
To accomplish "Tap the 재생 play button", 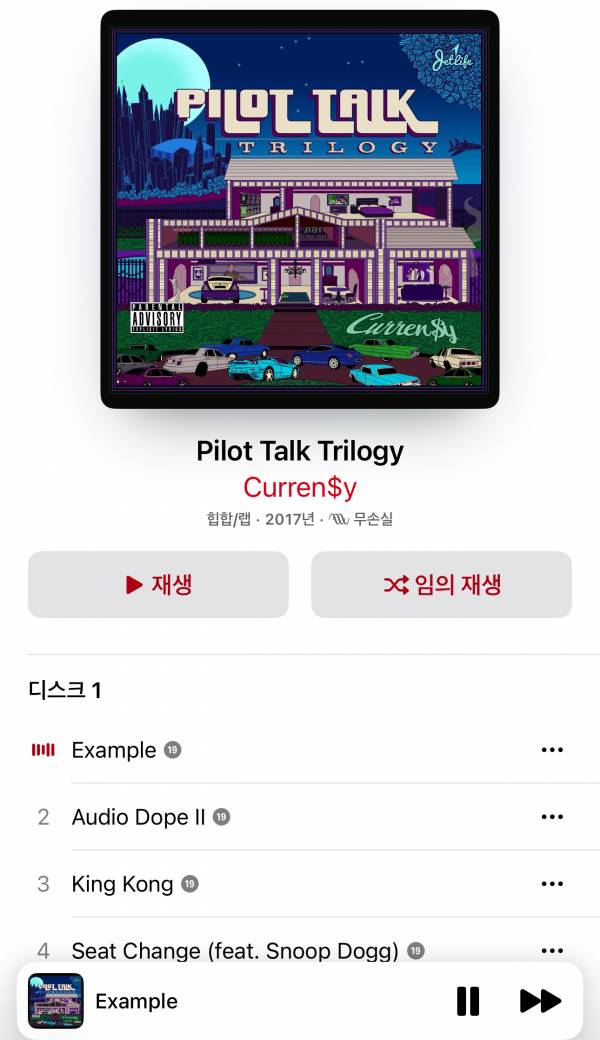I will coord(158,585).
